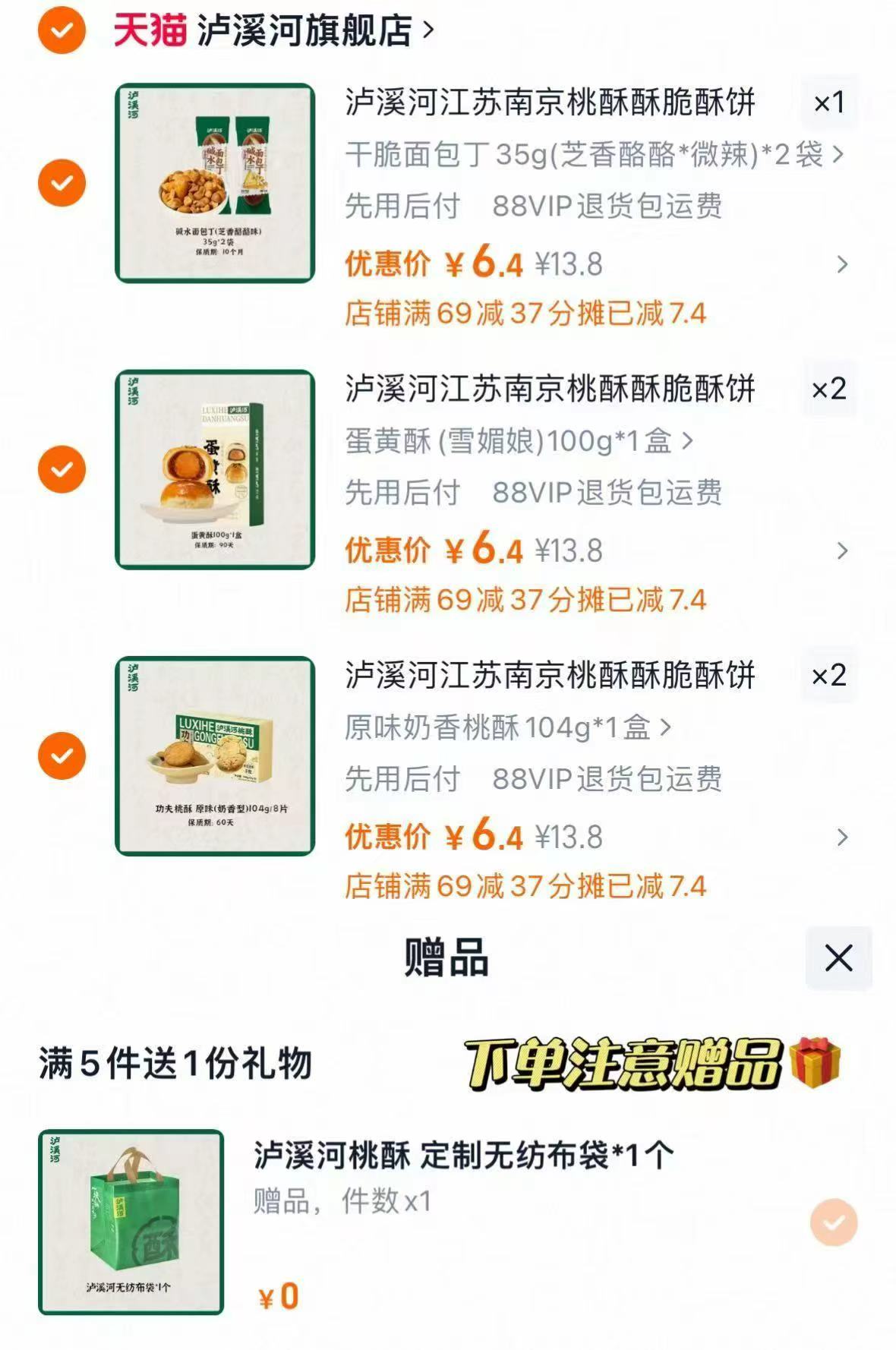Deselect the 原味奶香桃酥 item checkbox
Viewport: 896px width, 1350px height.
(60, 755)
